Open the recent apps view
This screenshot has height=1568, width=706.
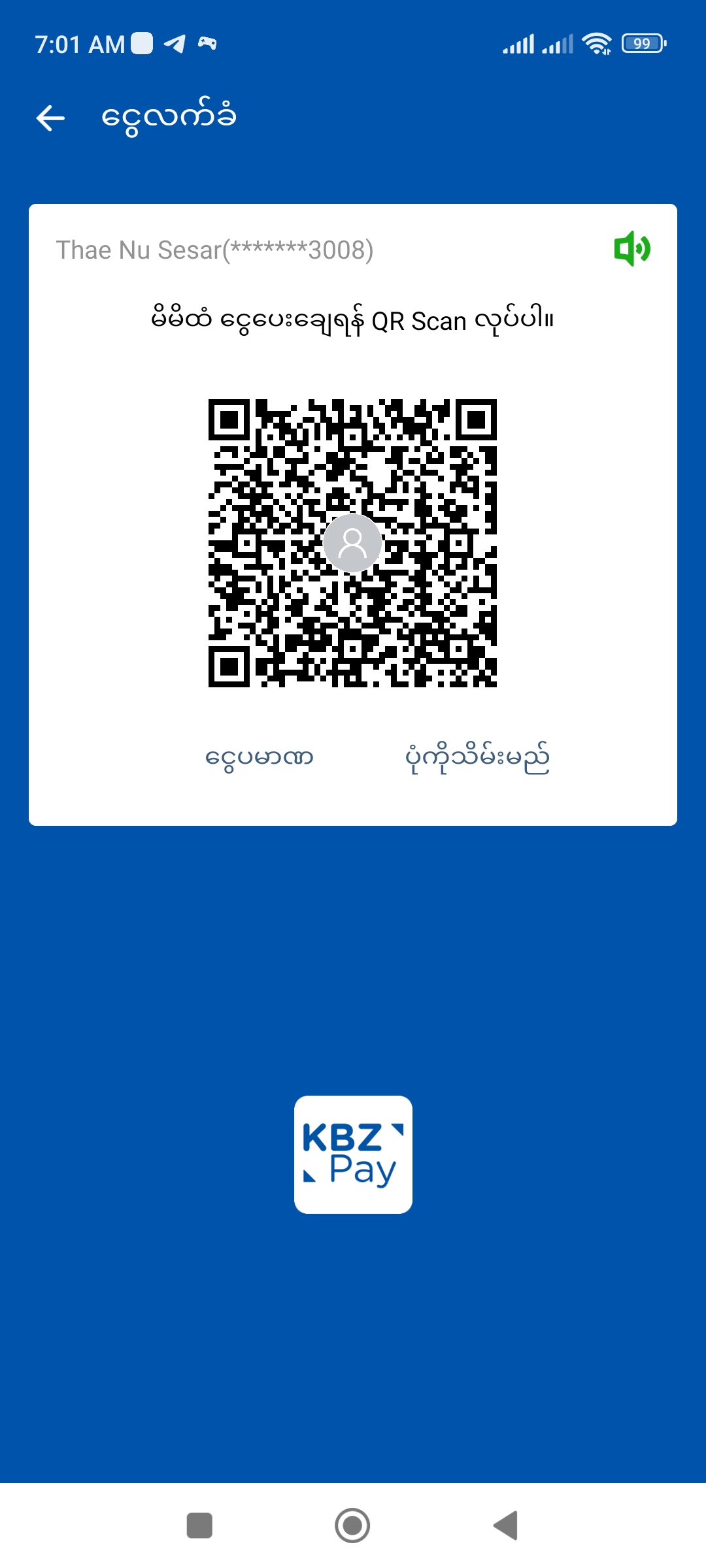[x=199, y=1526]
